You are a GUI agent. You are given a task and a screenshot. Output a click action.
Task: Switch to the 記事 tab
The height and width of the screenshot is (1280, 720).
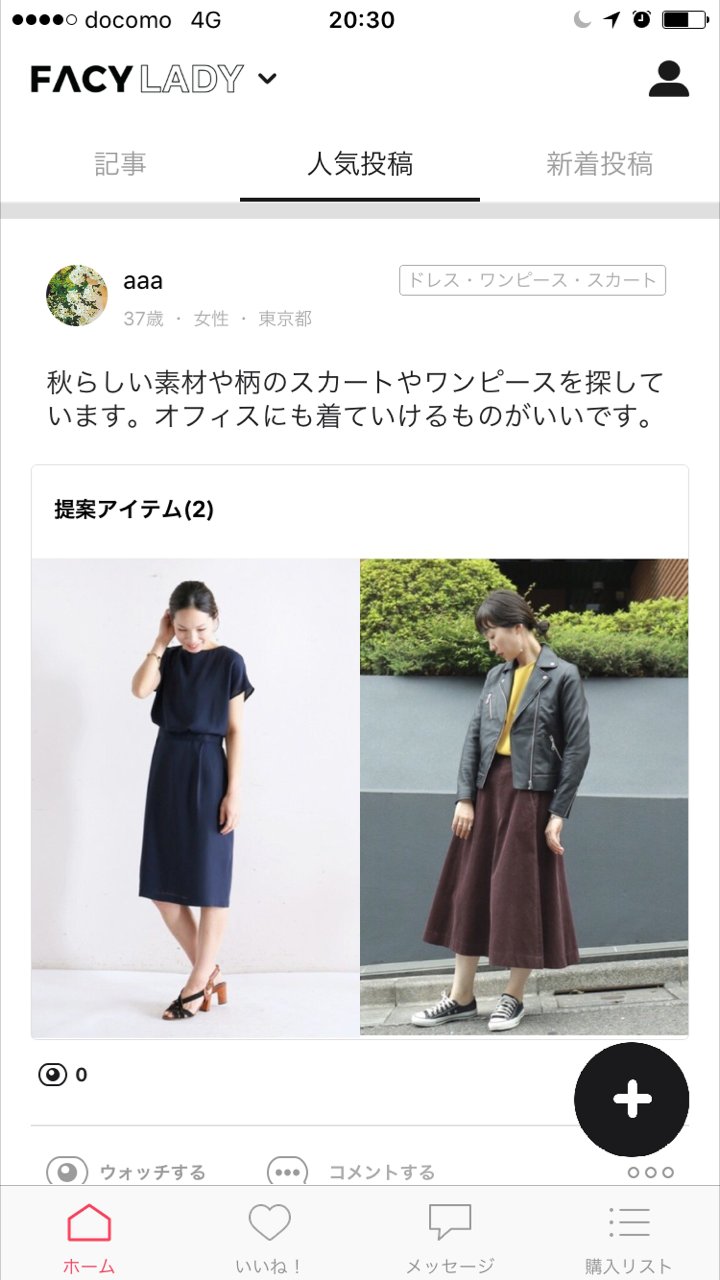pyautogui.click(x=120, y=164)
